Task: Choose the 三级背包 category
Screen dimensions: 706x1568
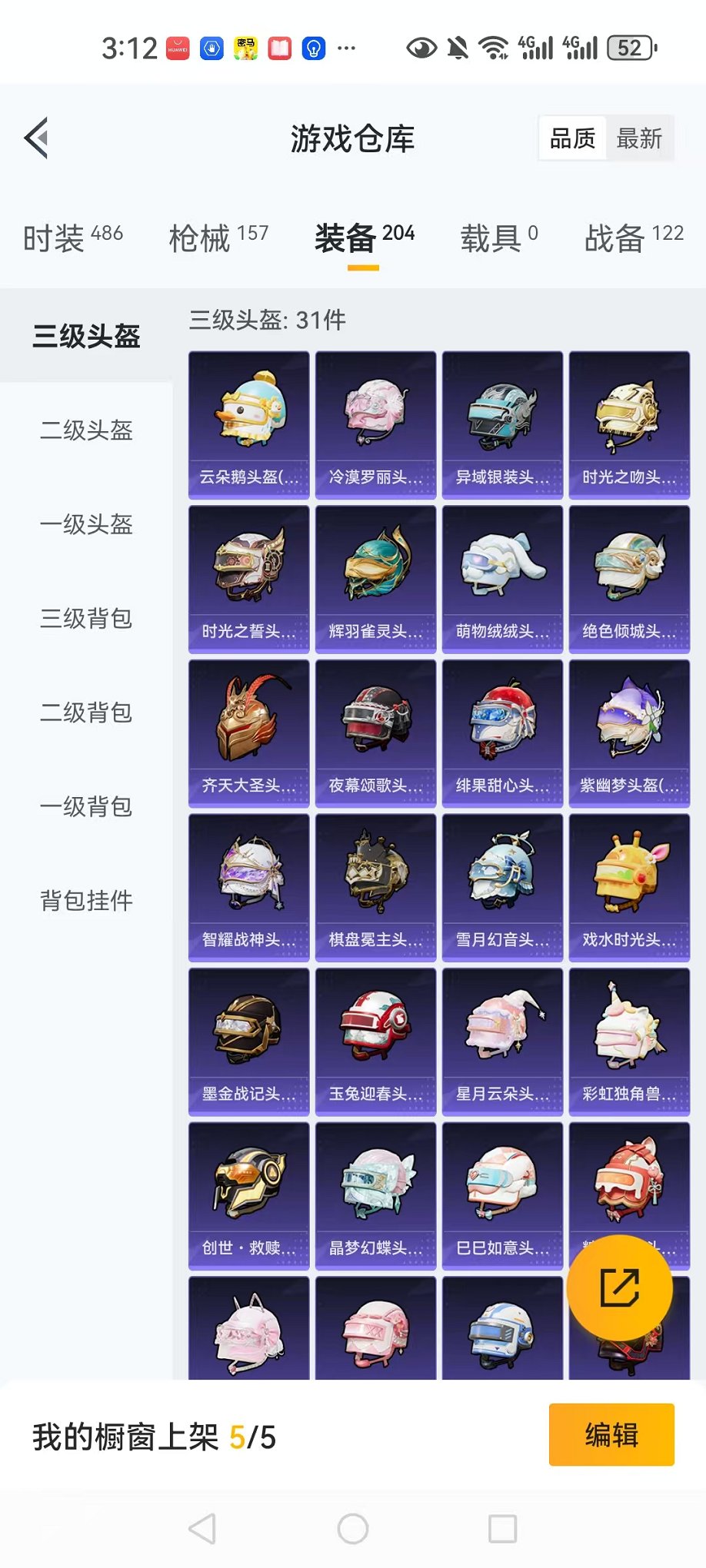Action: (86, 618)
